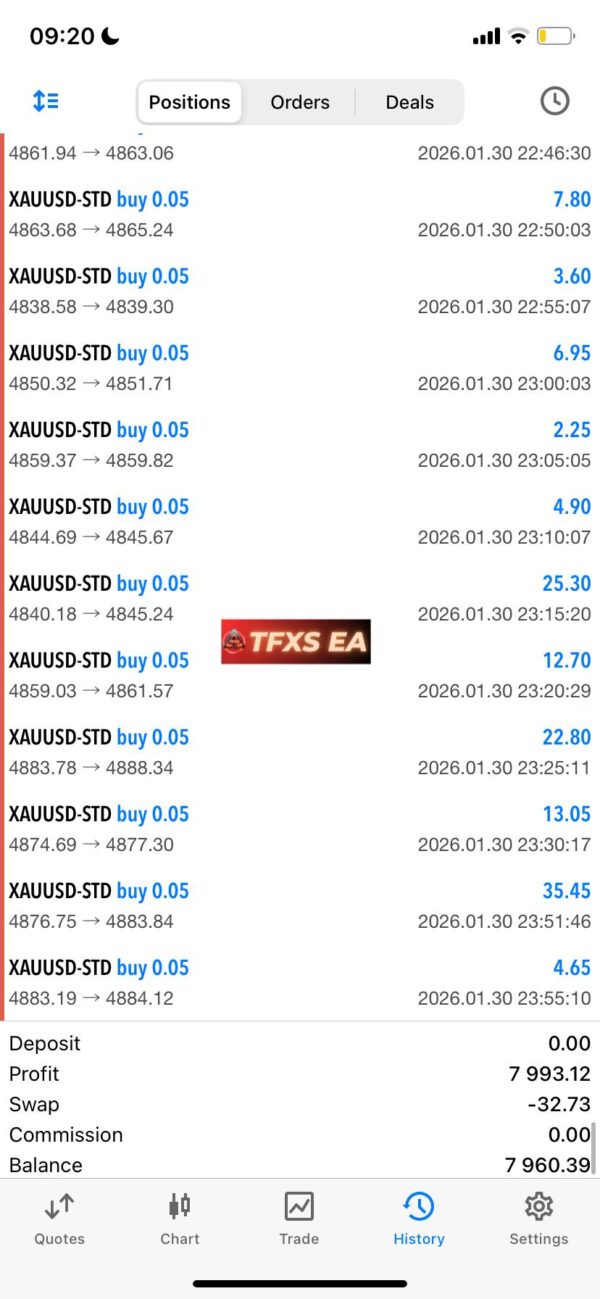Viewport: 600px width, 1299px height.
Task: Open the position closed at 23:00:03
Action: pos(300,368)
